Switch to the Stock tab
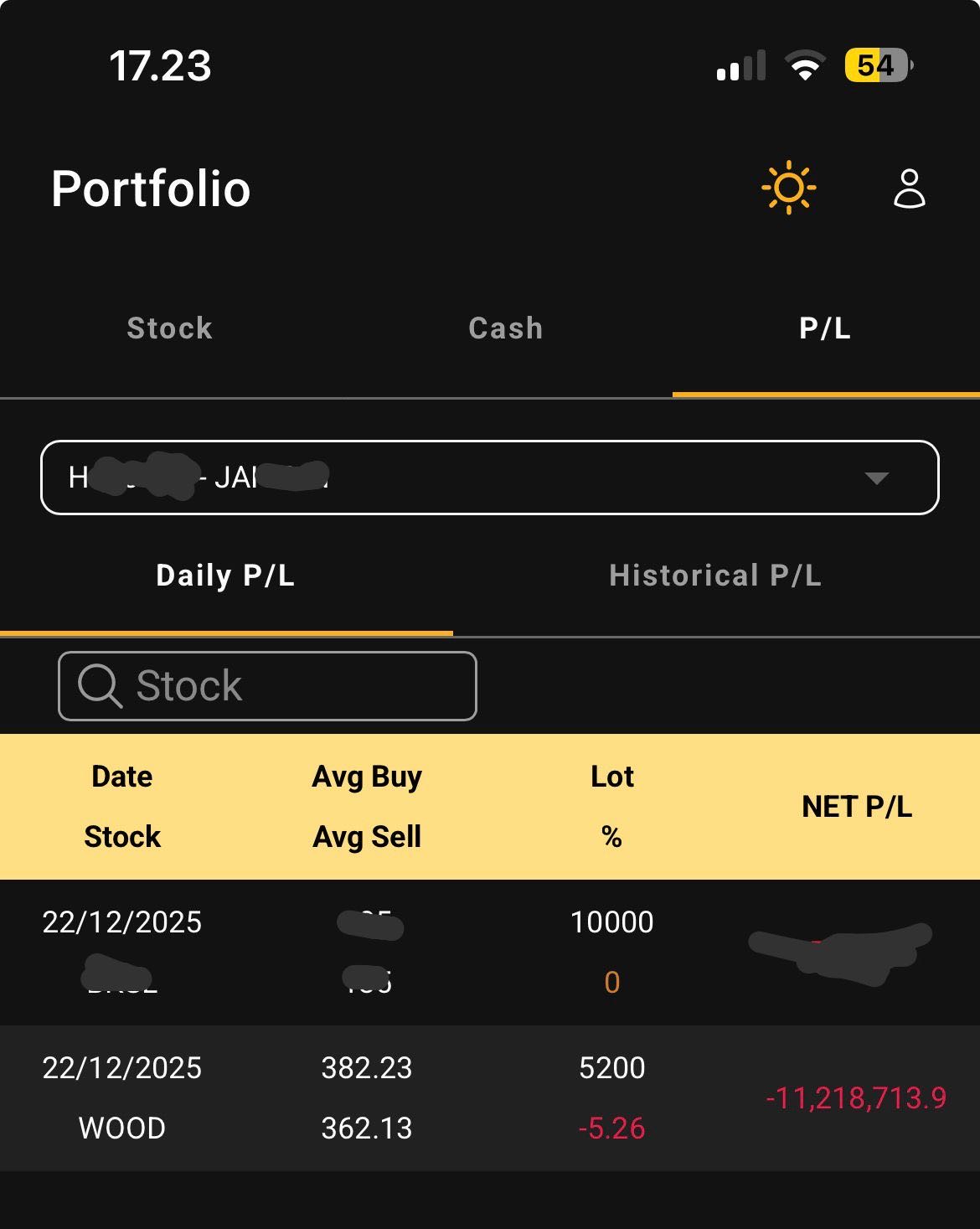The width and height of the screenshot is (980, 1229). tap(169, 328)
